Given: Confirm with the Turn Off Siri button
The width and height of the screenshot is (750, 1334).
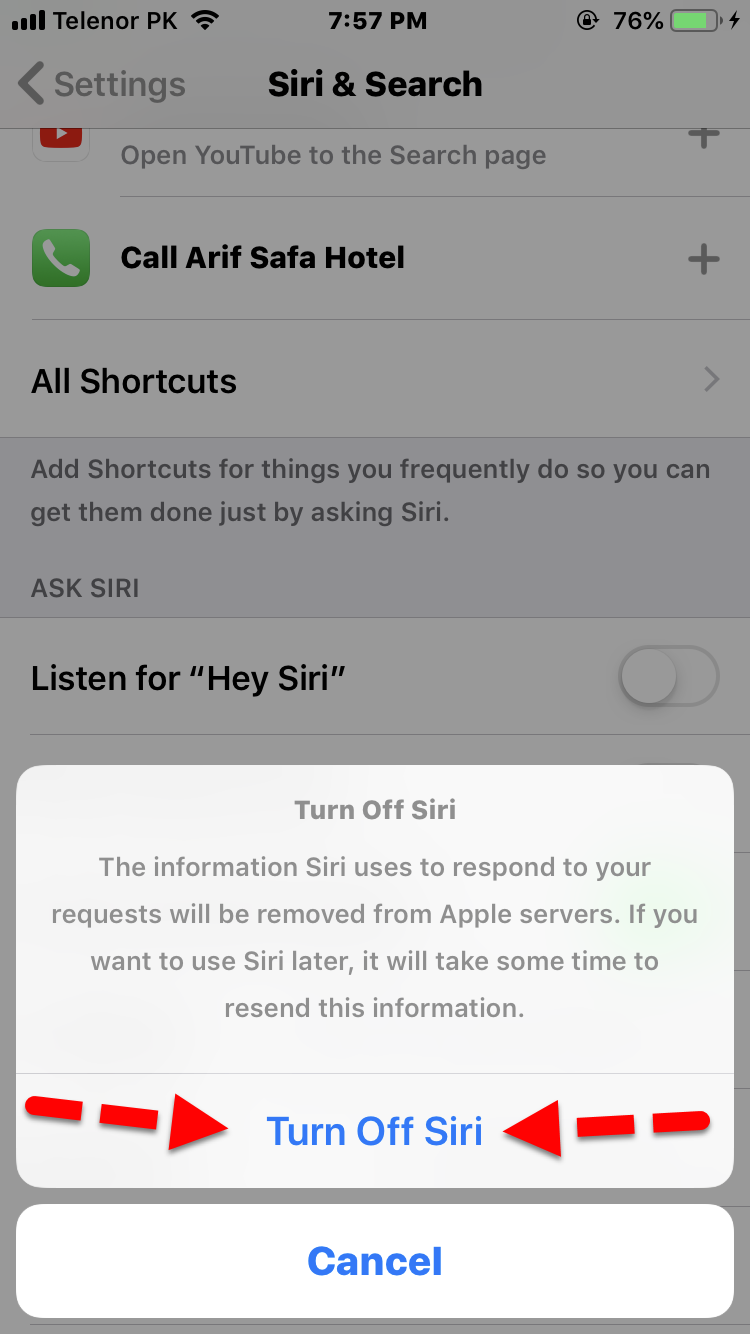Looking at the screenshot, I should point(374,1131).
